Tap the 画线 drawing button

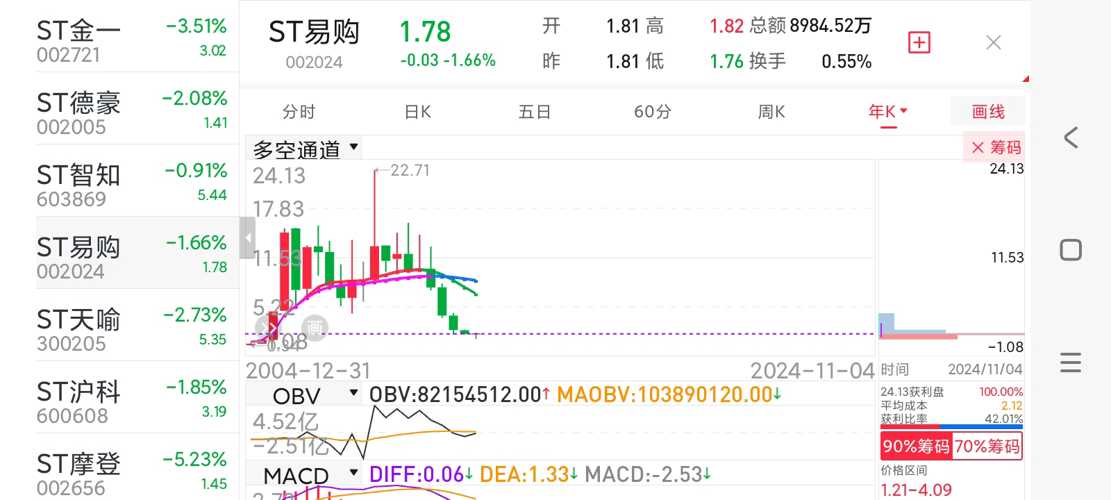[988, 112]
